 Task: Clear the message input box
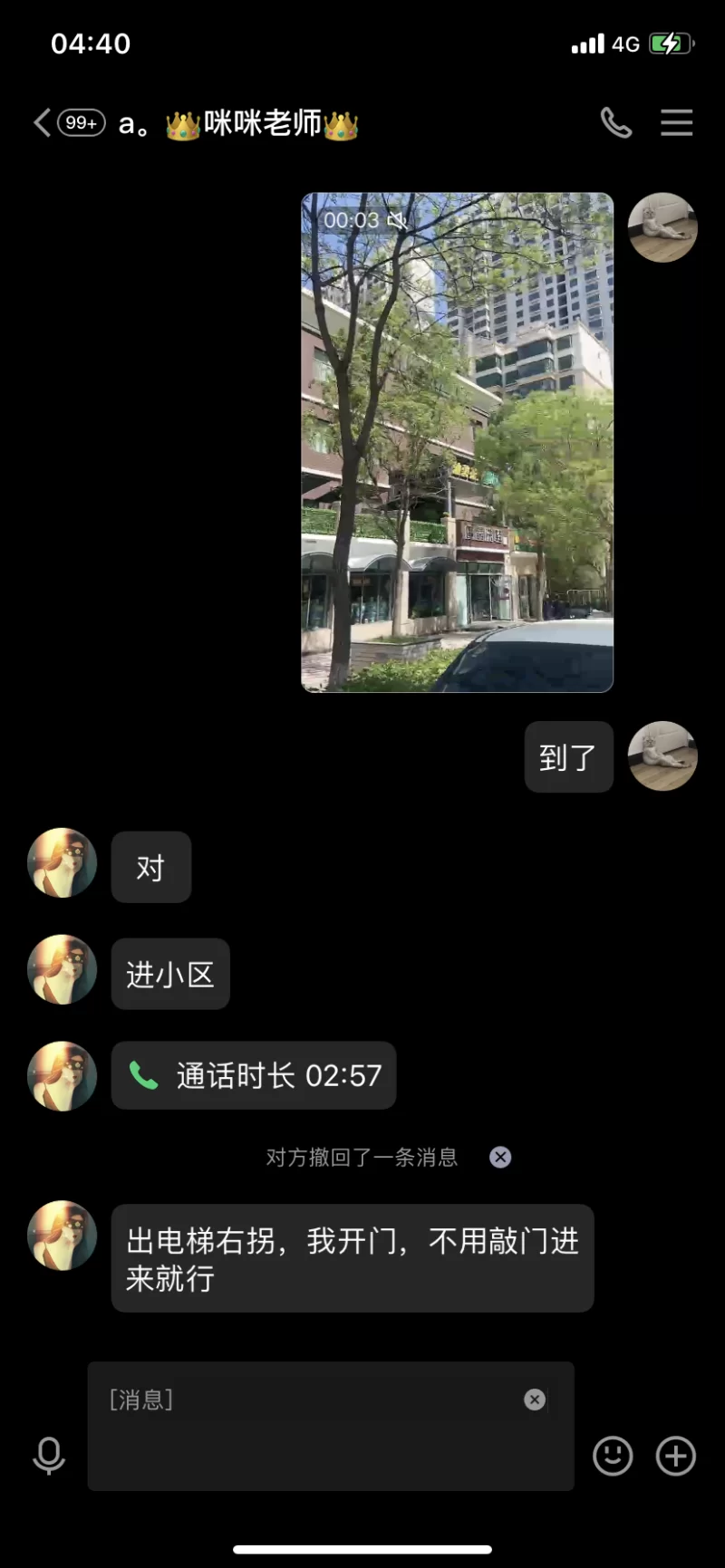(535, 1400)
